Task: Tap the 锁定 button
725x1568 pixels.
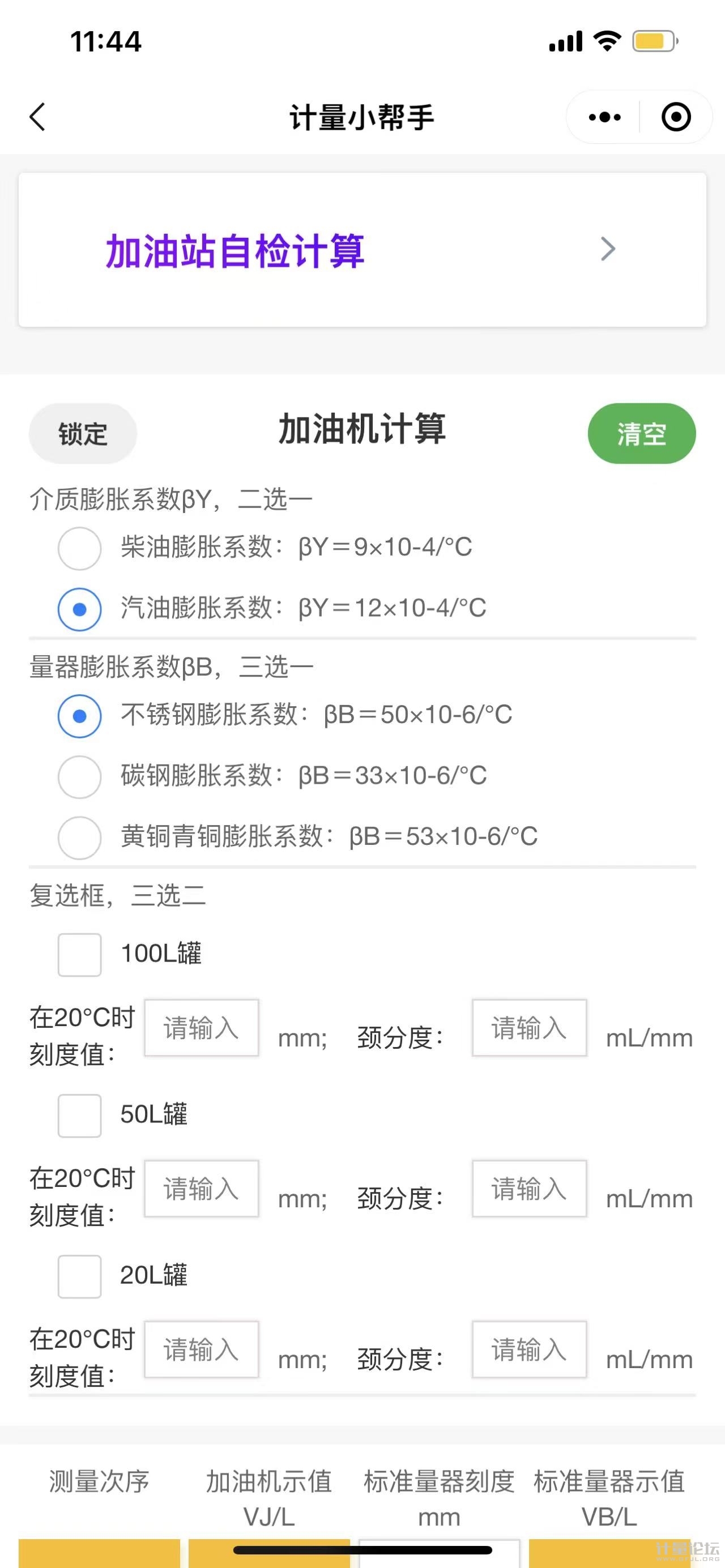Action: (83, 433)
